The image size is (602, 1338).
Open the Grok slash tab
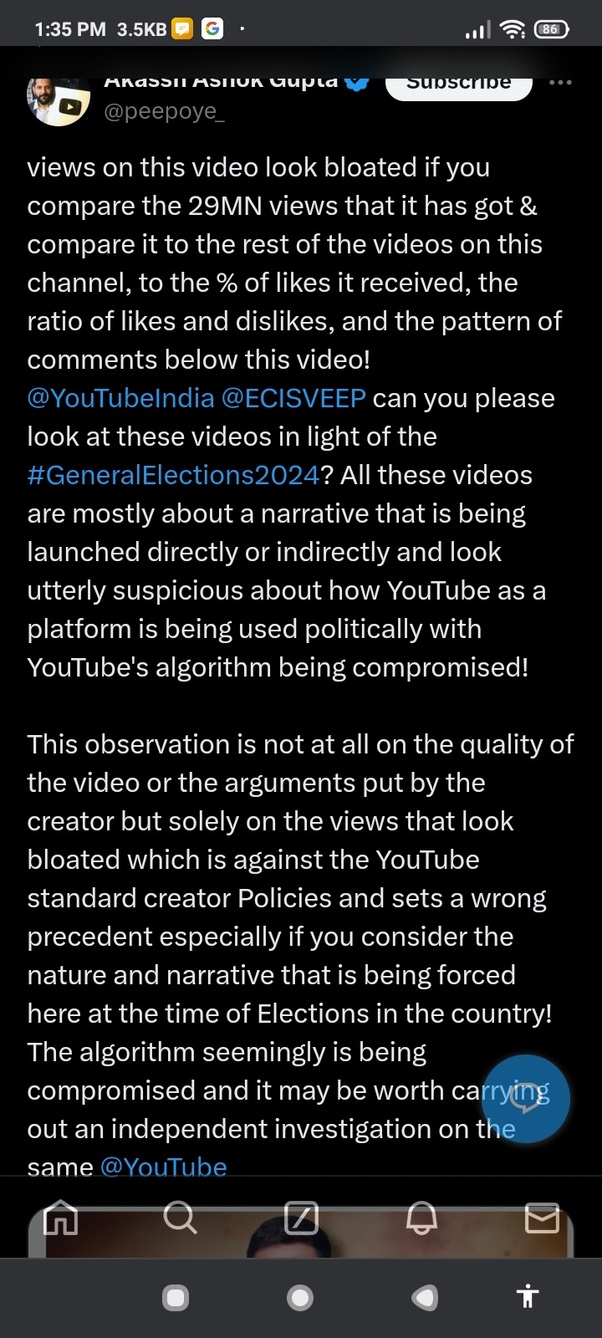[301, 1218]
